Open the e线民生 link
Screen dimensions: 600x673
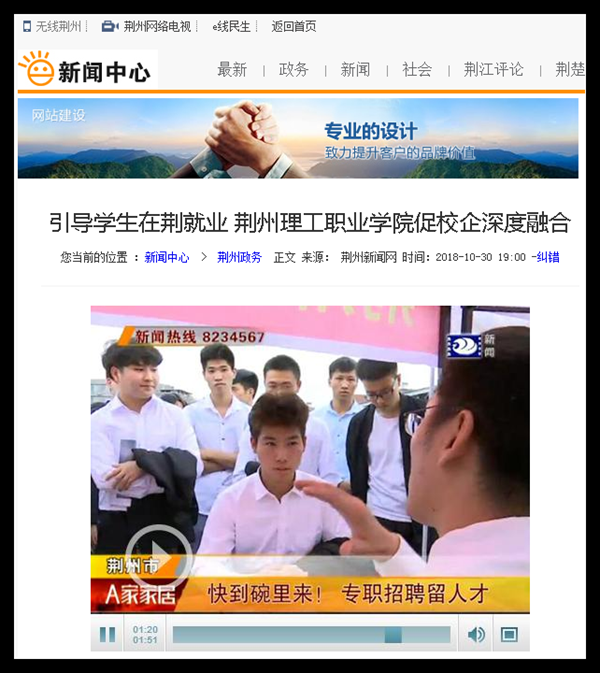232,27
